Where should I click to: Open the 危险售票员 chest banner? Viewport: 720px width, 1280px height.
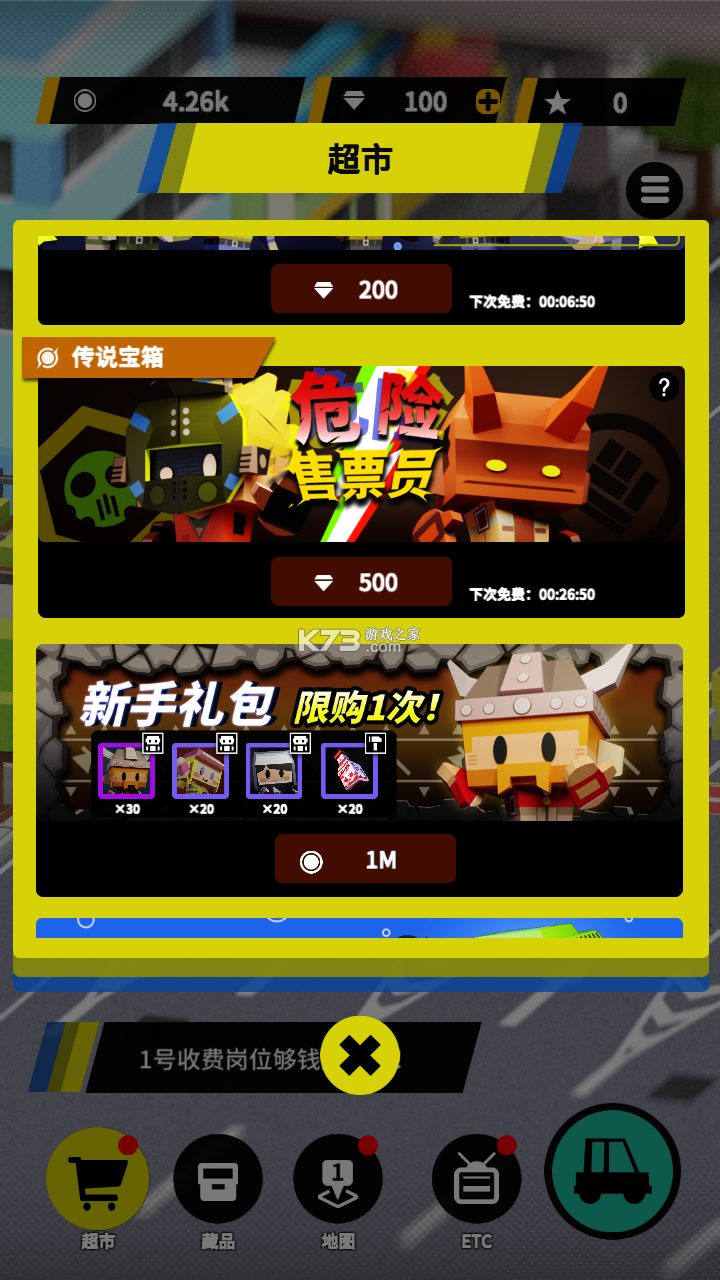click(361, 455)
